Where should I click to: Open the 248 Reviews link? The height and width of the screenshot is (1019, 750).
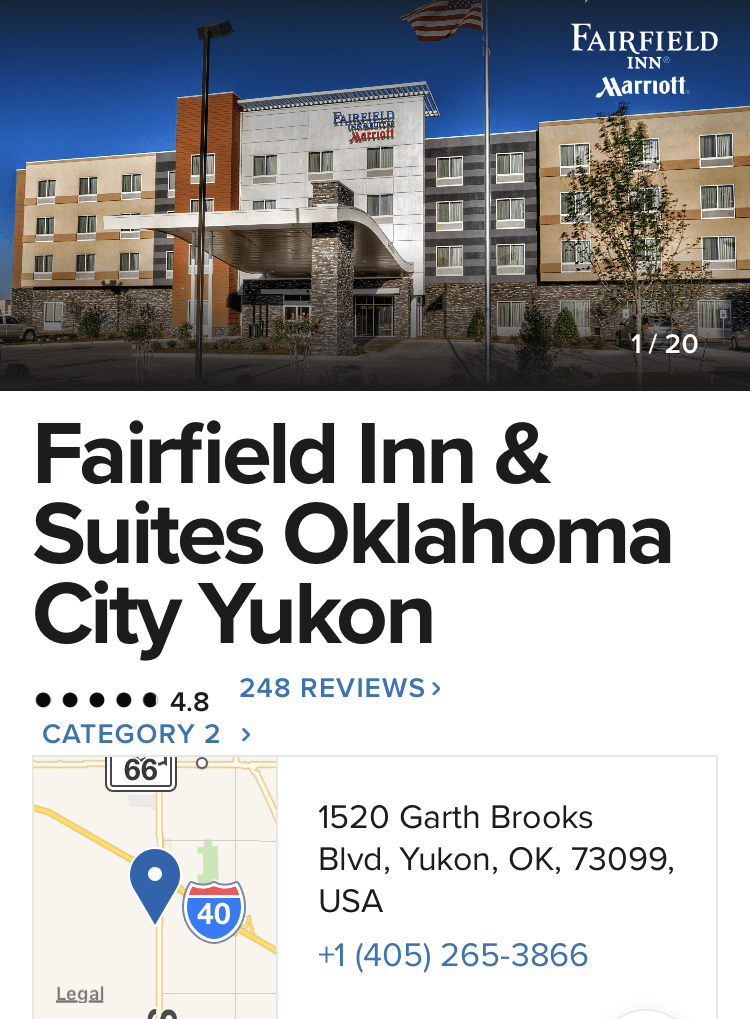pyautogui.click(x=340, y=688)
